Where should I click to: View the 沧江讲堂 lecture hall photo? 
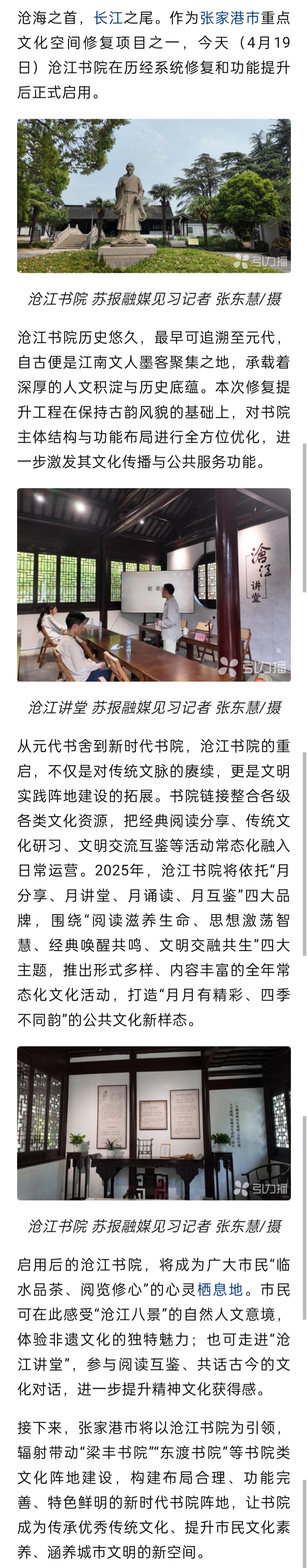coord(153,584)
